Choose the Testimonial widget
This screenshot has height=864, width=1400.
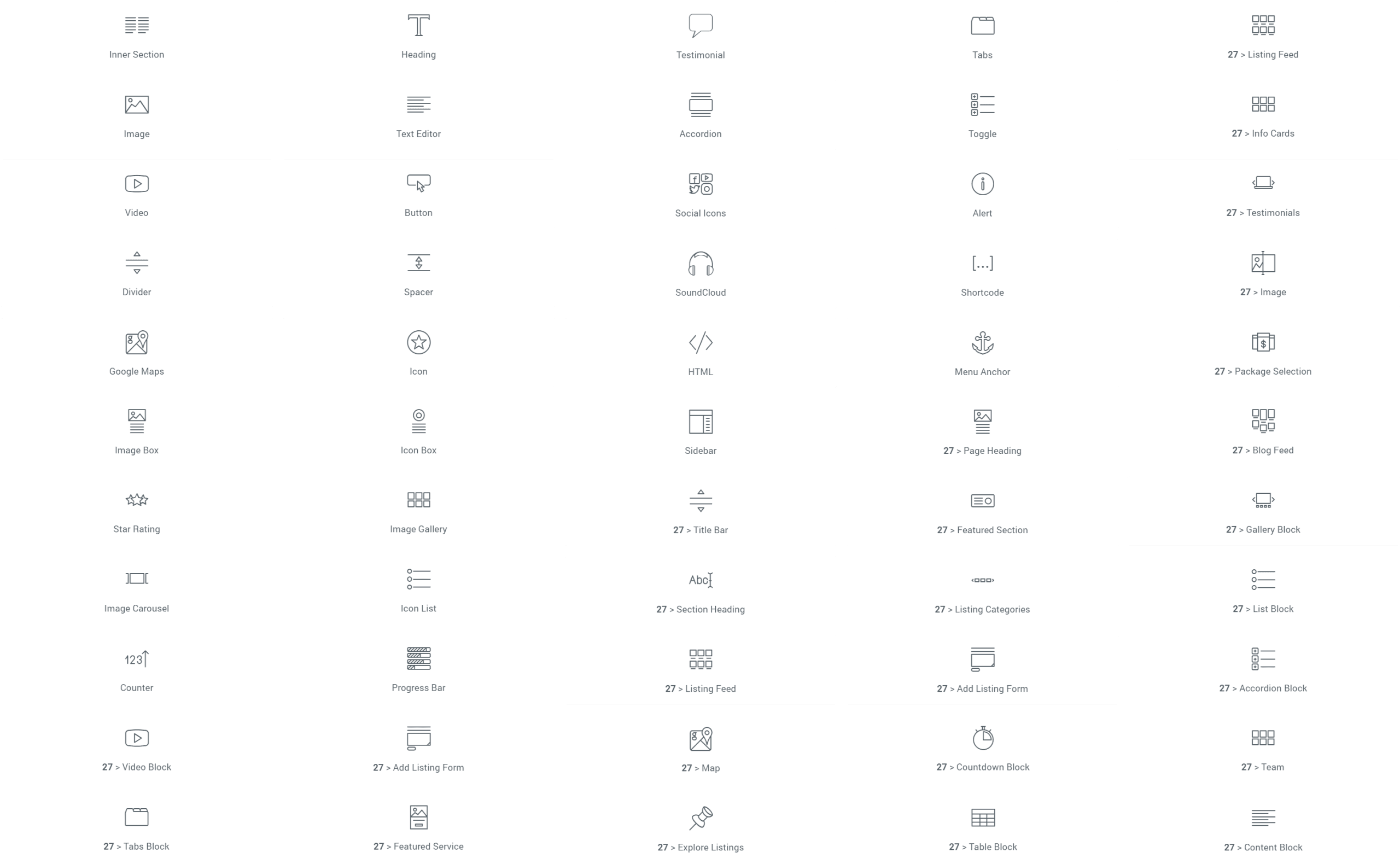[701, 36]
